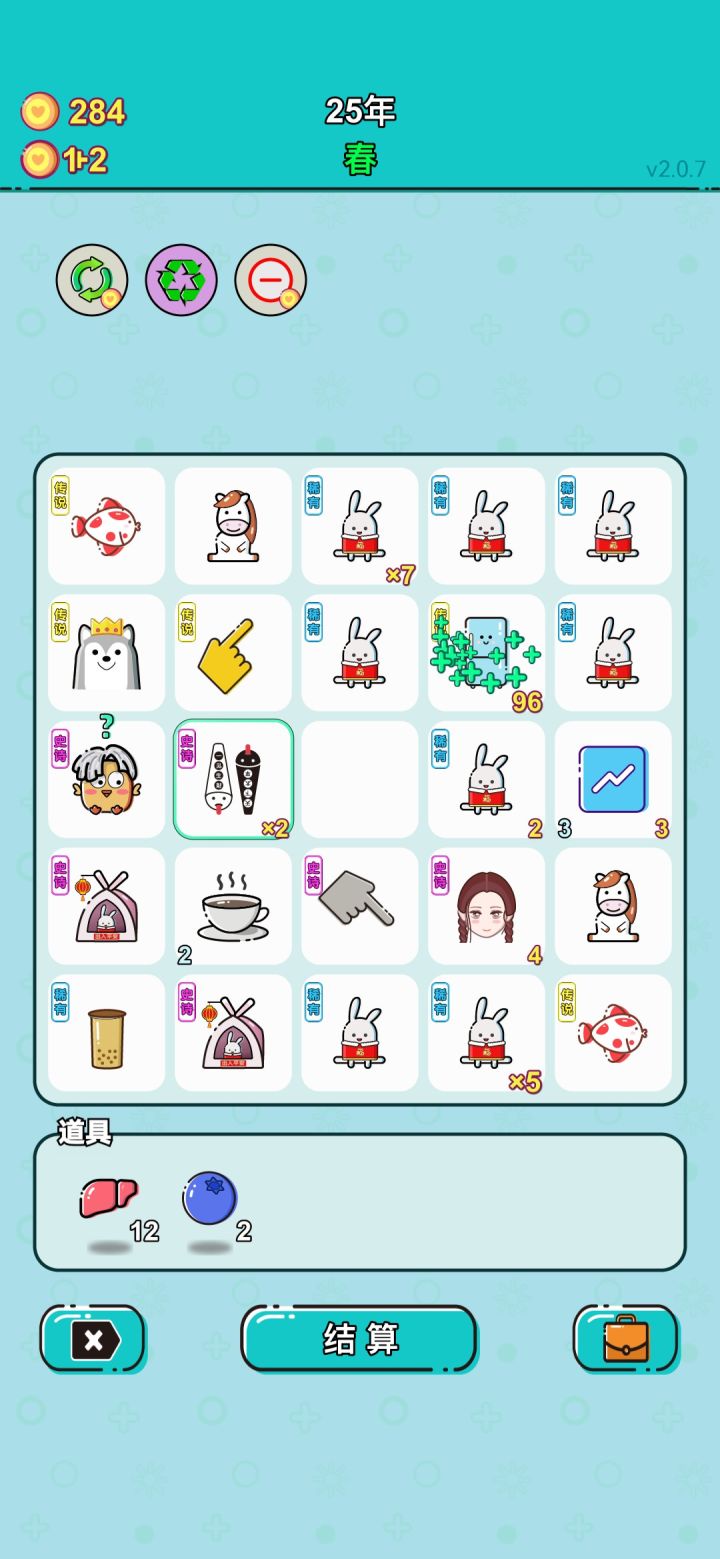Viewport: 720px width, 1559px height.
Task: Open the orange briefcase inventory
Action: pos(626,1338)
